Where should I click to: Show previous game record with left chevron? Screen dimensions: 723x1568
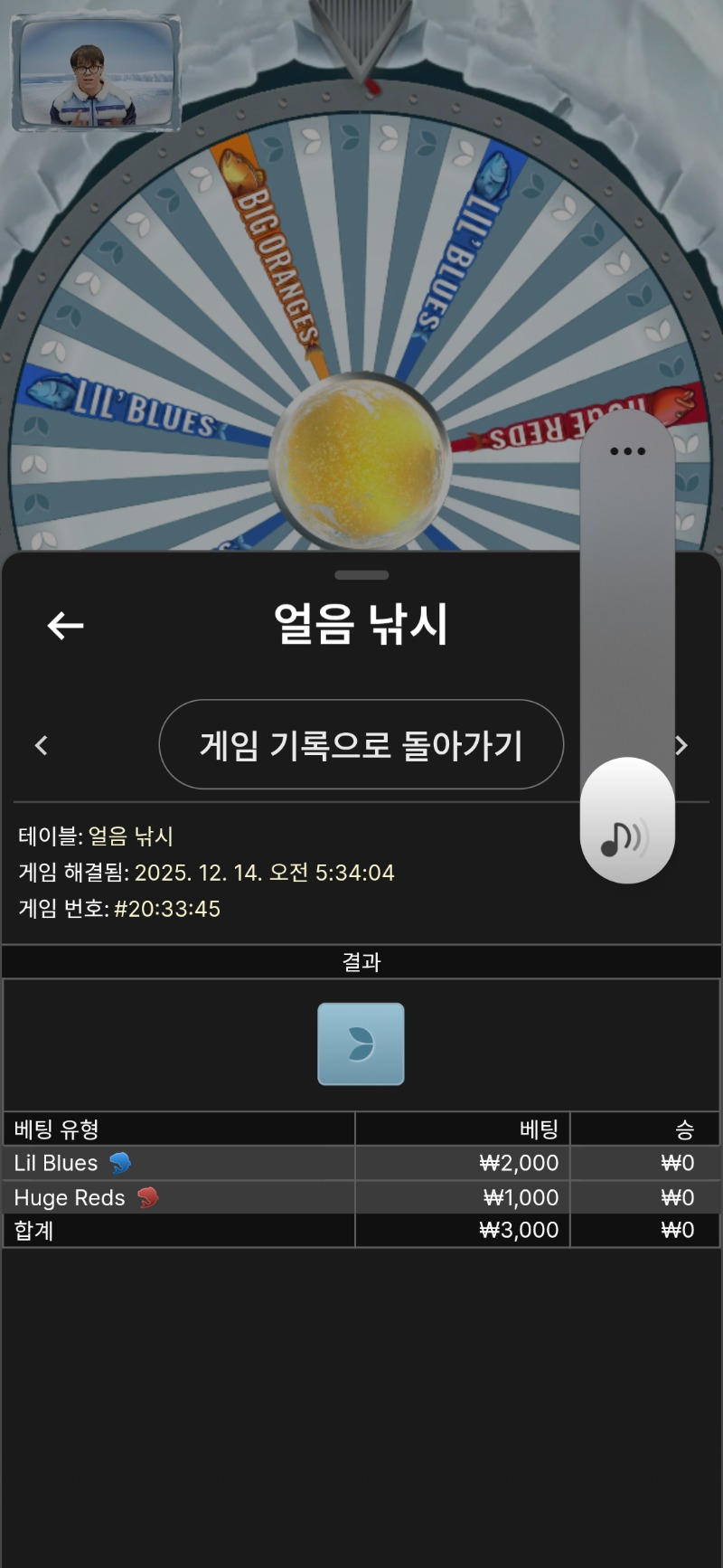41,745
